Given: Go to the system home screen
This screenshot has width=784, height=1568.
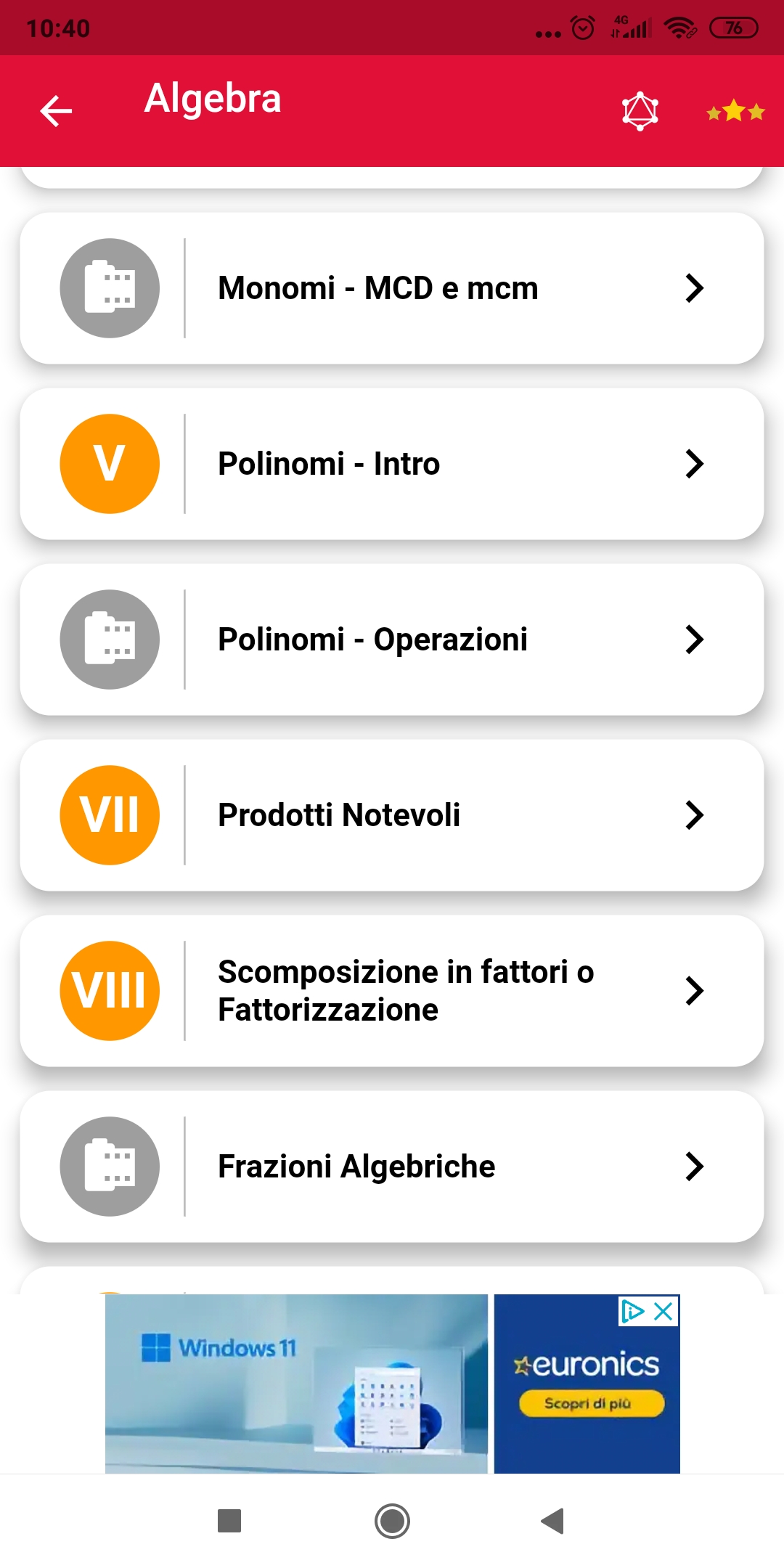Looking at the screenshot, I should (x=392, y=1521).
